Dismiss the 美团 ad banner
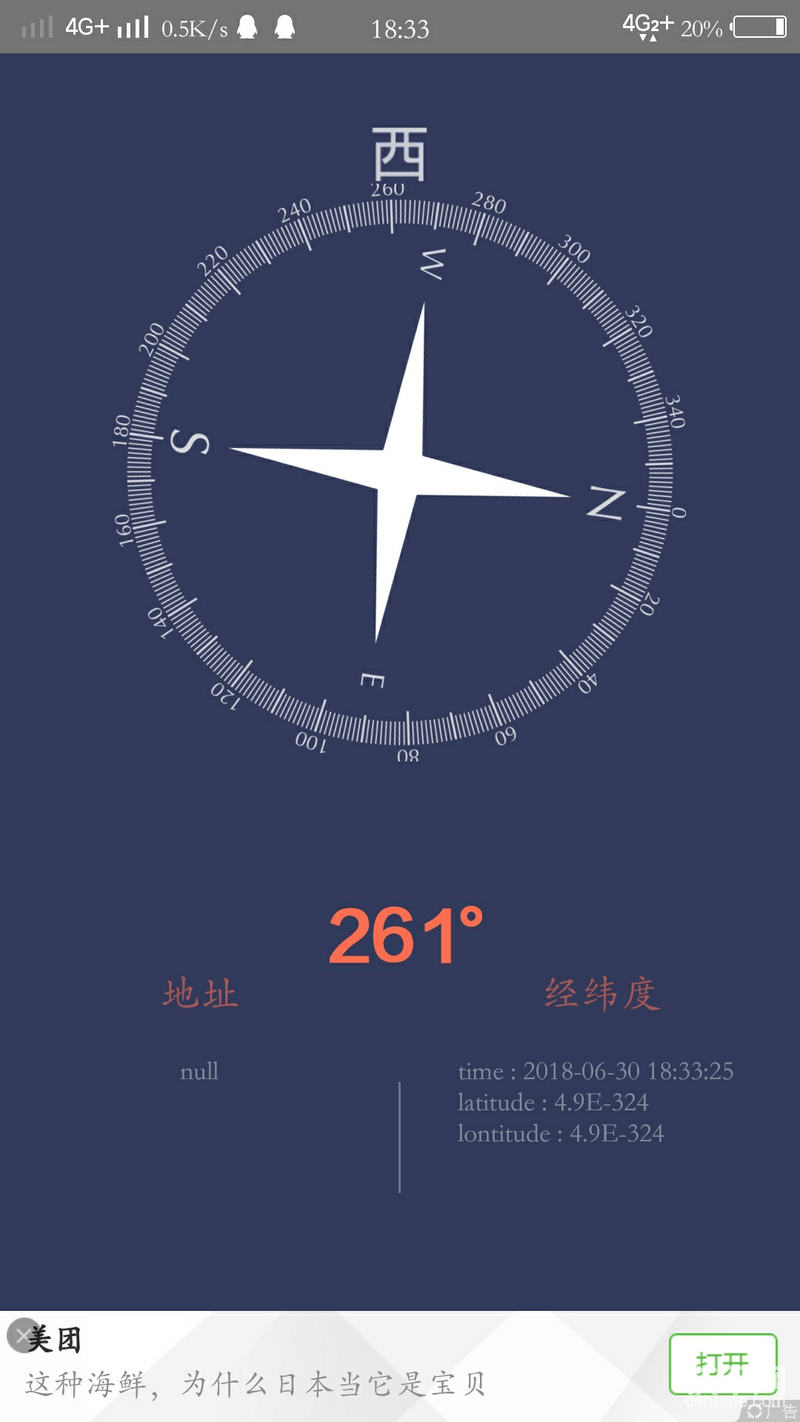Image resolution: width=800 pixels, height=1422 pixels. click(21, 1335)
